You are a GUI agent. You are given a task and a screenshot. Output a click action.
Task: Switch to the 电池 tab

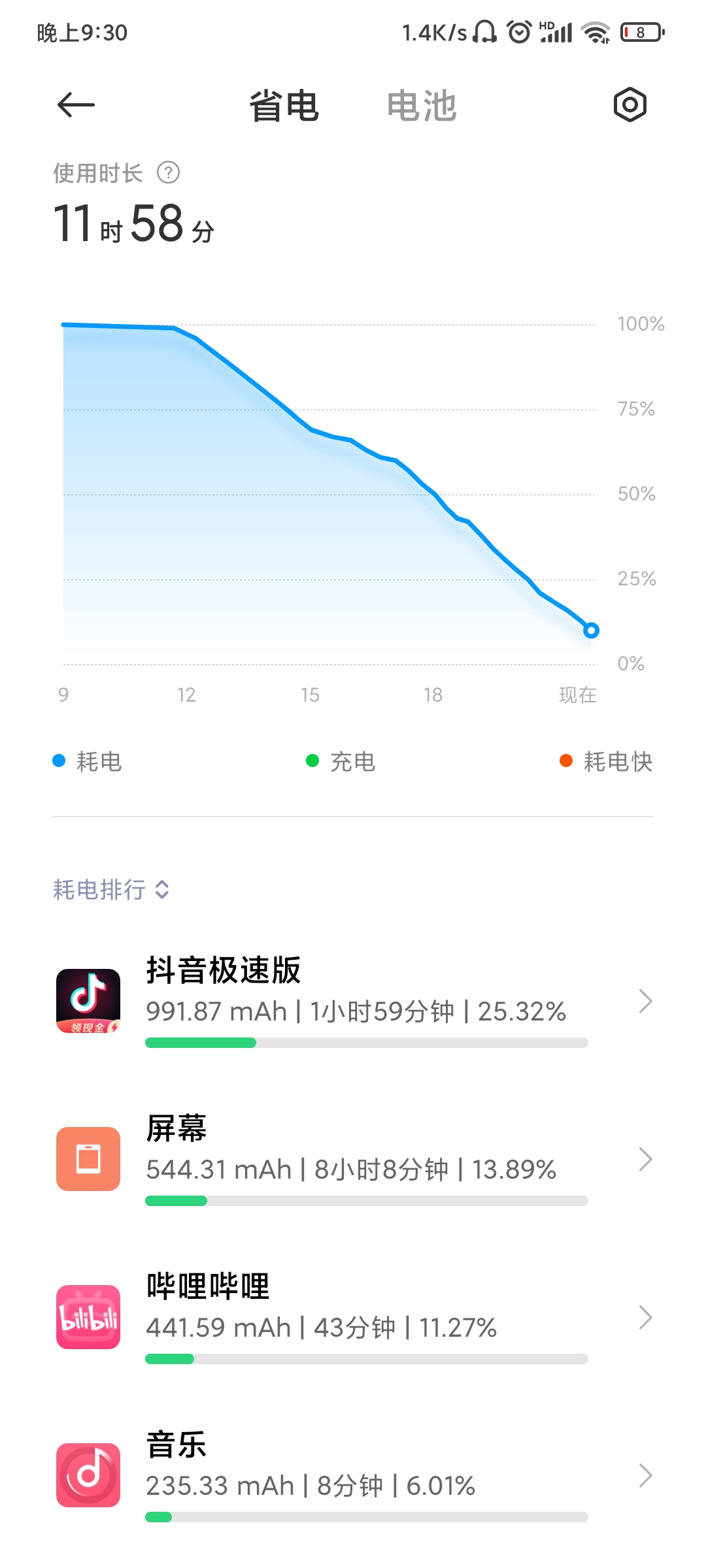[x=421, y=106]
